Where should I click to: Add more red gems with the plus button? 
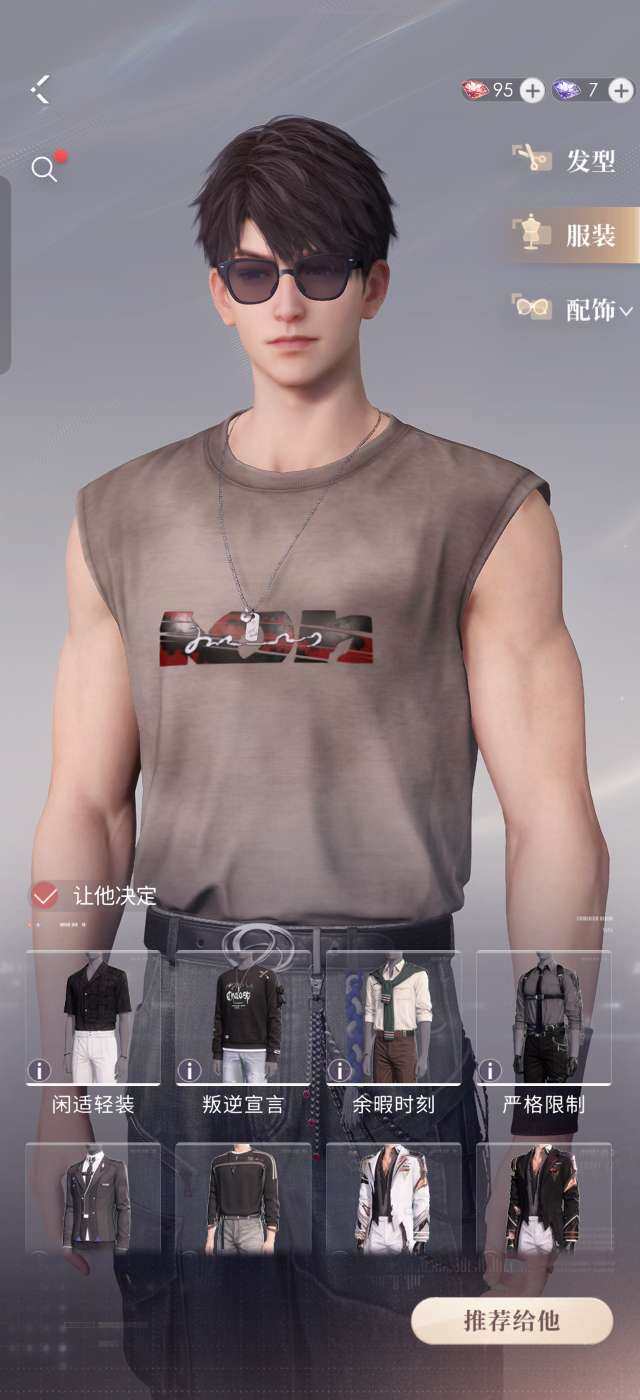tap(533, 90)
